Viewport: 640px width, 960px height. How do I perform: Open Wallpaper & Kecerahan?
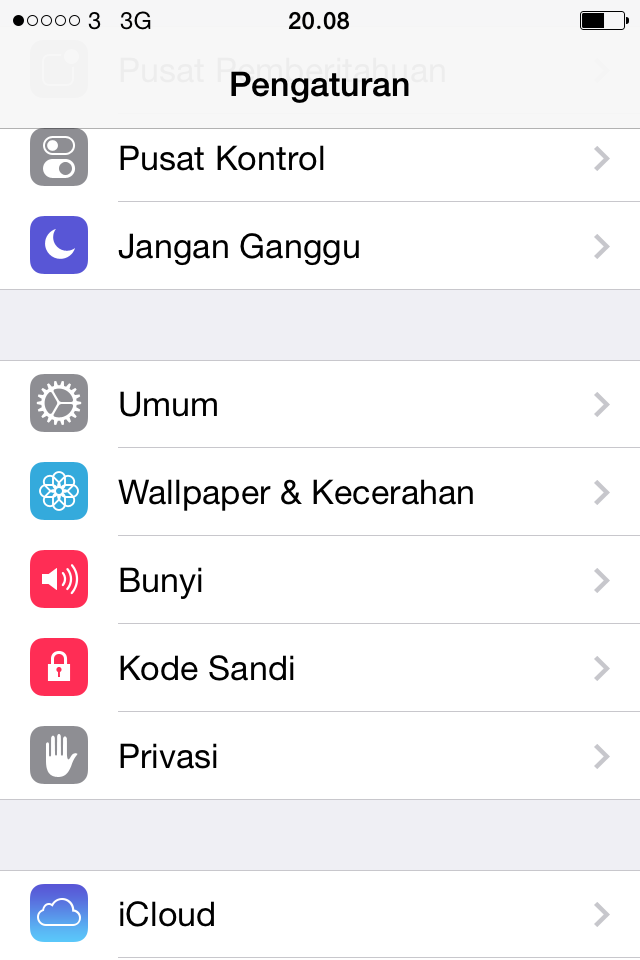320,492
